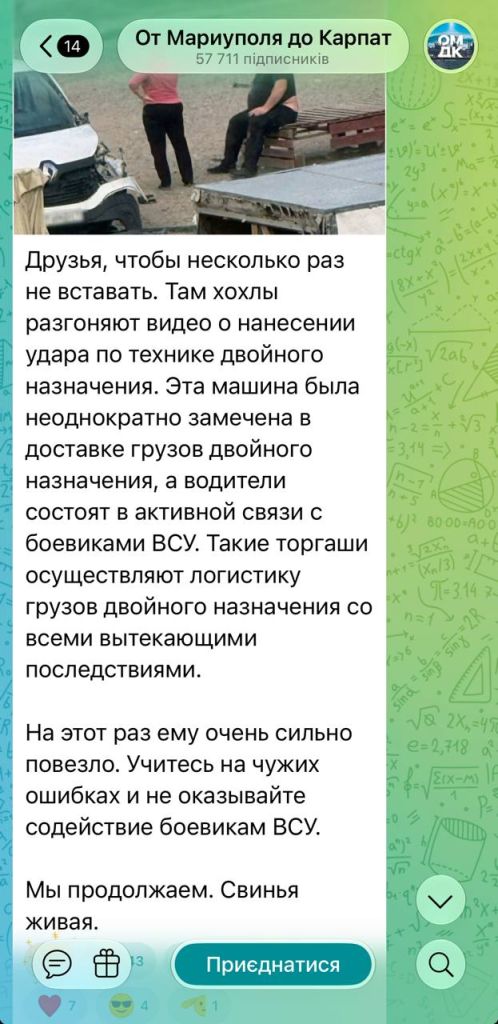Screen dimensions: 498x1024
Task: Jump to the latest messages
Action: 441,901
